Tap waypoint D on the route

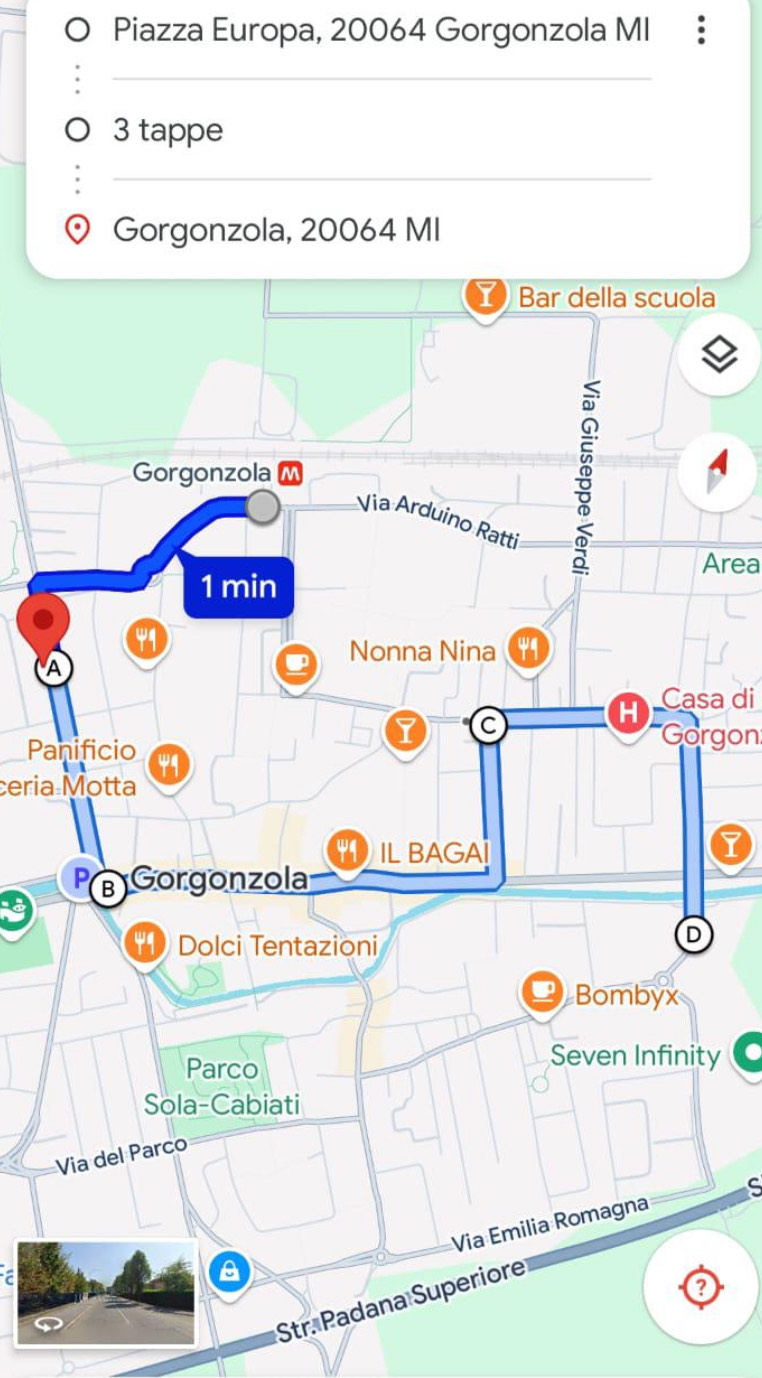pos(693,935)
